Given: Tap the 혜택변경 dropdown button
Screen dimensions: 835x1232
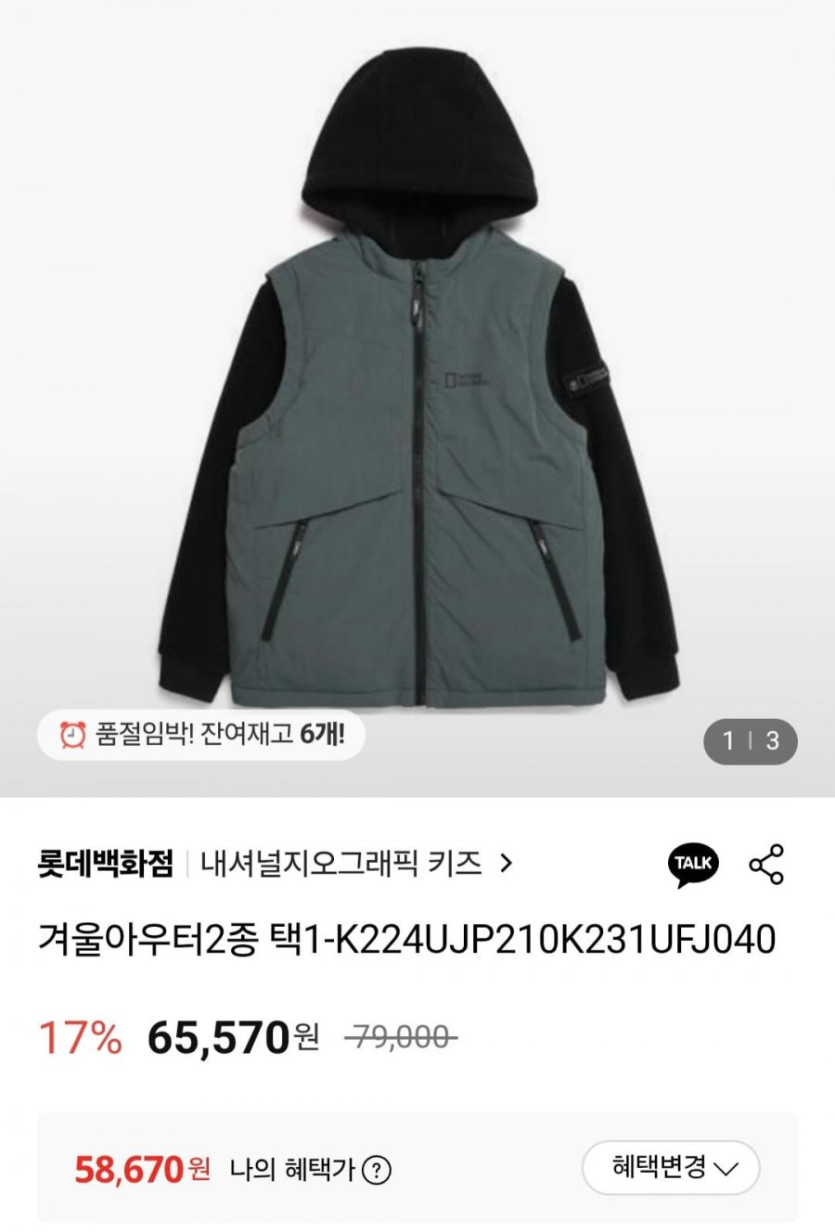Looking at the screenshot, I should tap(671, 1167).
